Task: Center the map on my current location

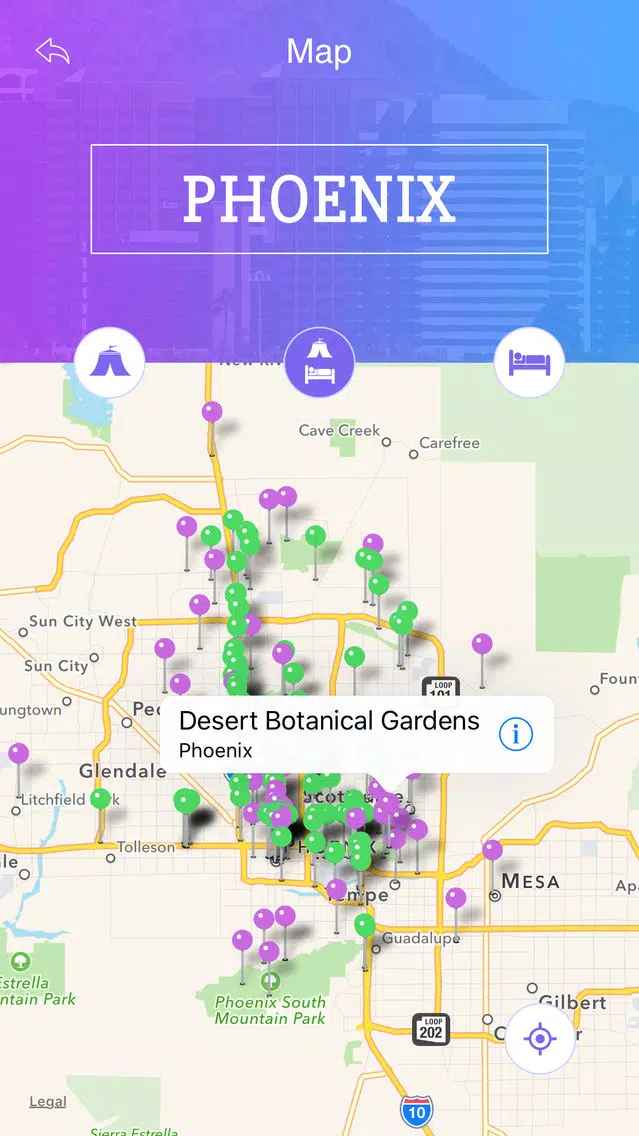Action: point(540,1039)
